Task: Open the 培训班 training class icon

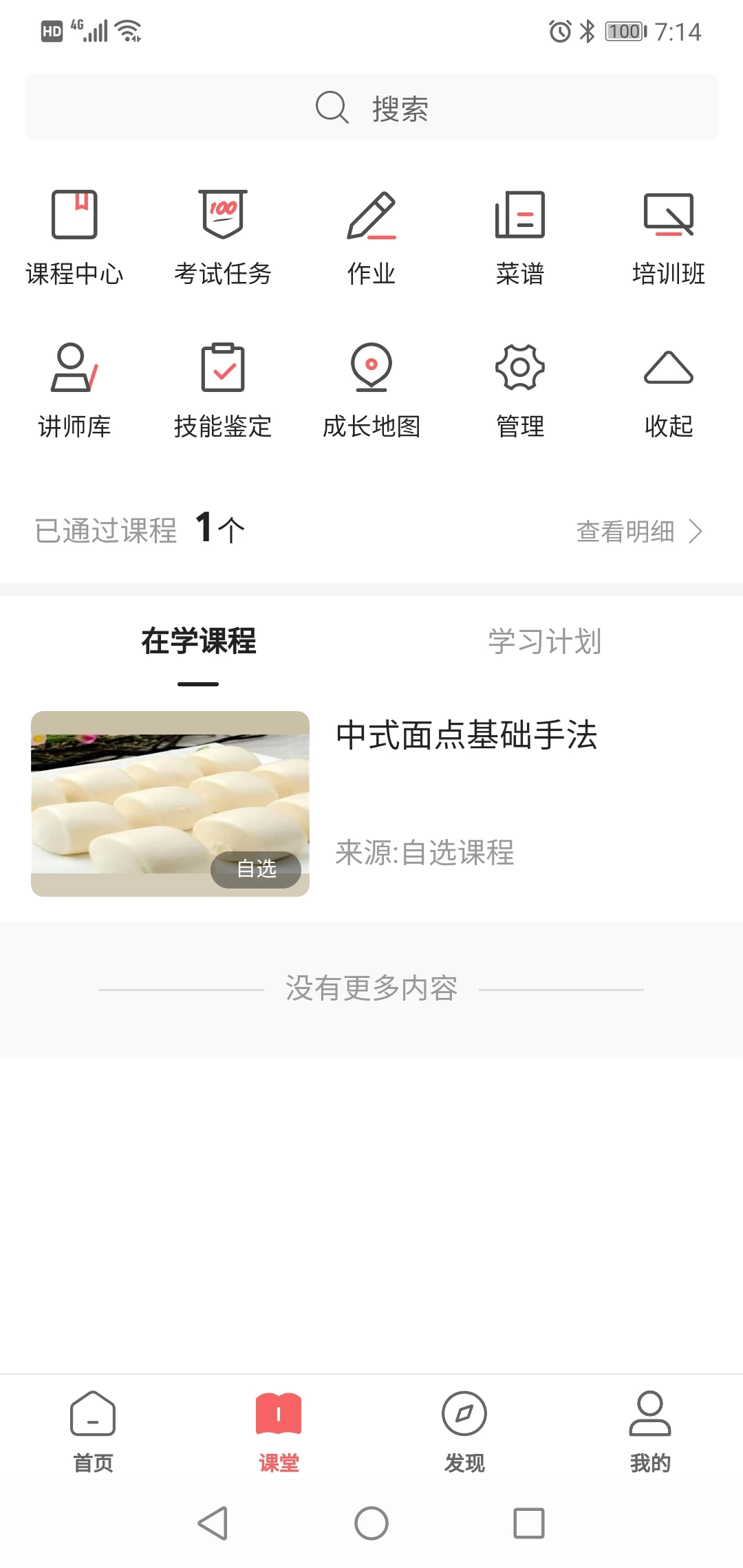Action: [668, 237]
